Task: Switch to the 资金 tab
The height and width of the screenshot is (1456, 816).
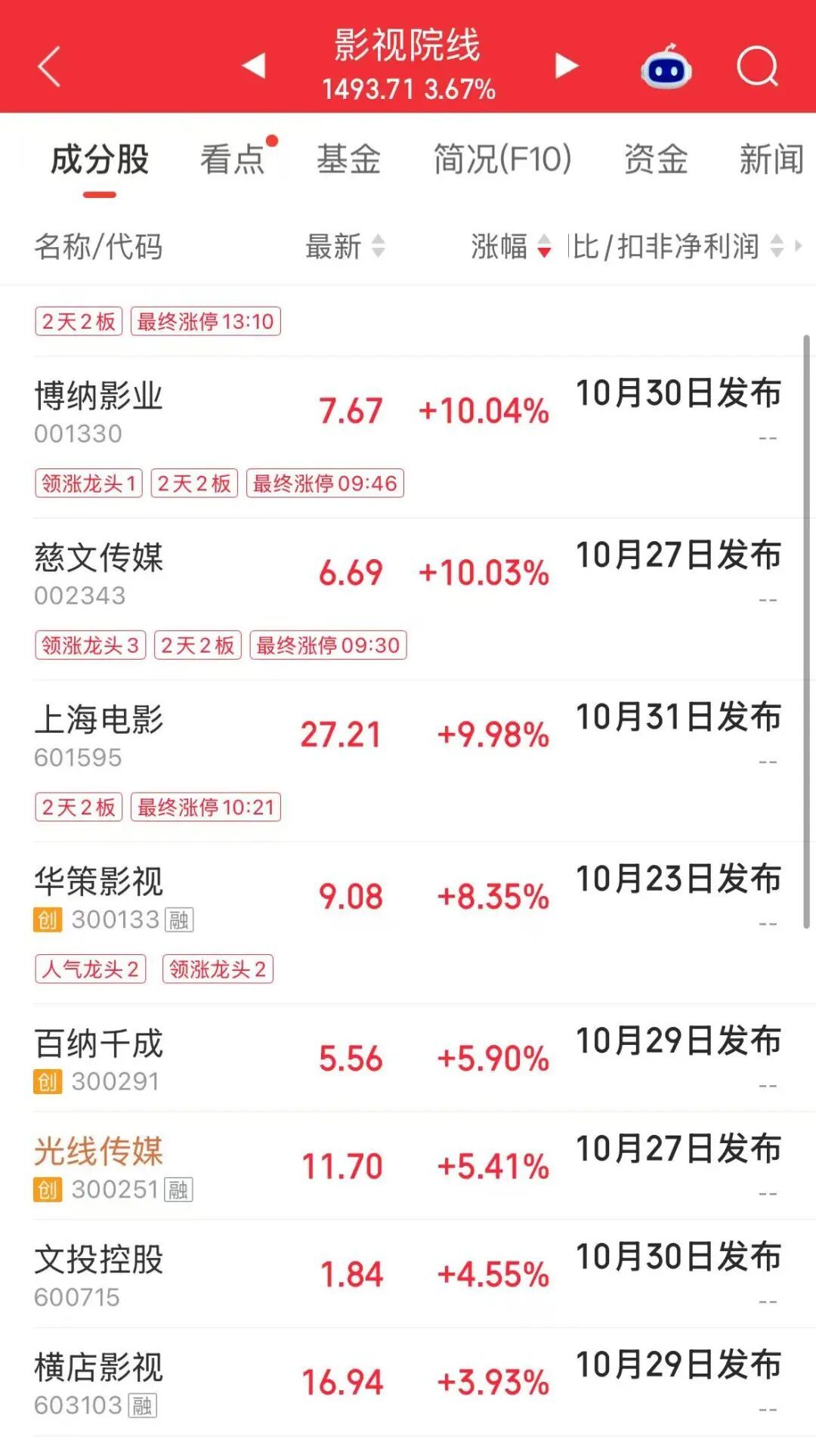Action: coord(656,159)
